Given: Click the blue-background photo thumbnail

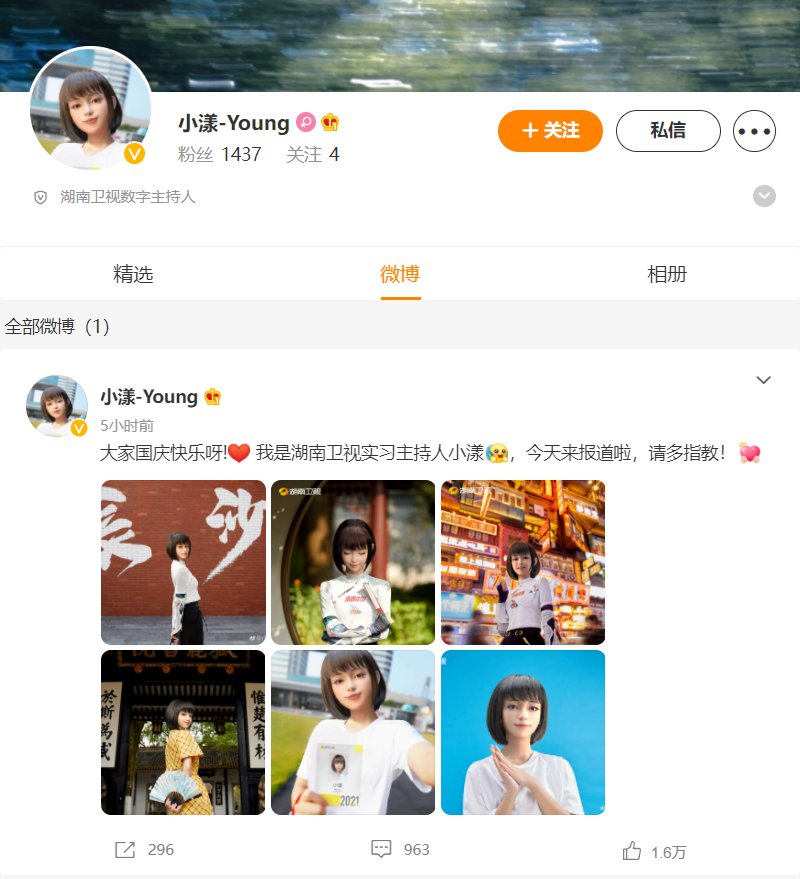Looking at the screenshot, I should pos(523,731).
